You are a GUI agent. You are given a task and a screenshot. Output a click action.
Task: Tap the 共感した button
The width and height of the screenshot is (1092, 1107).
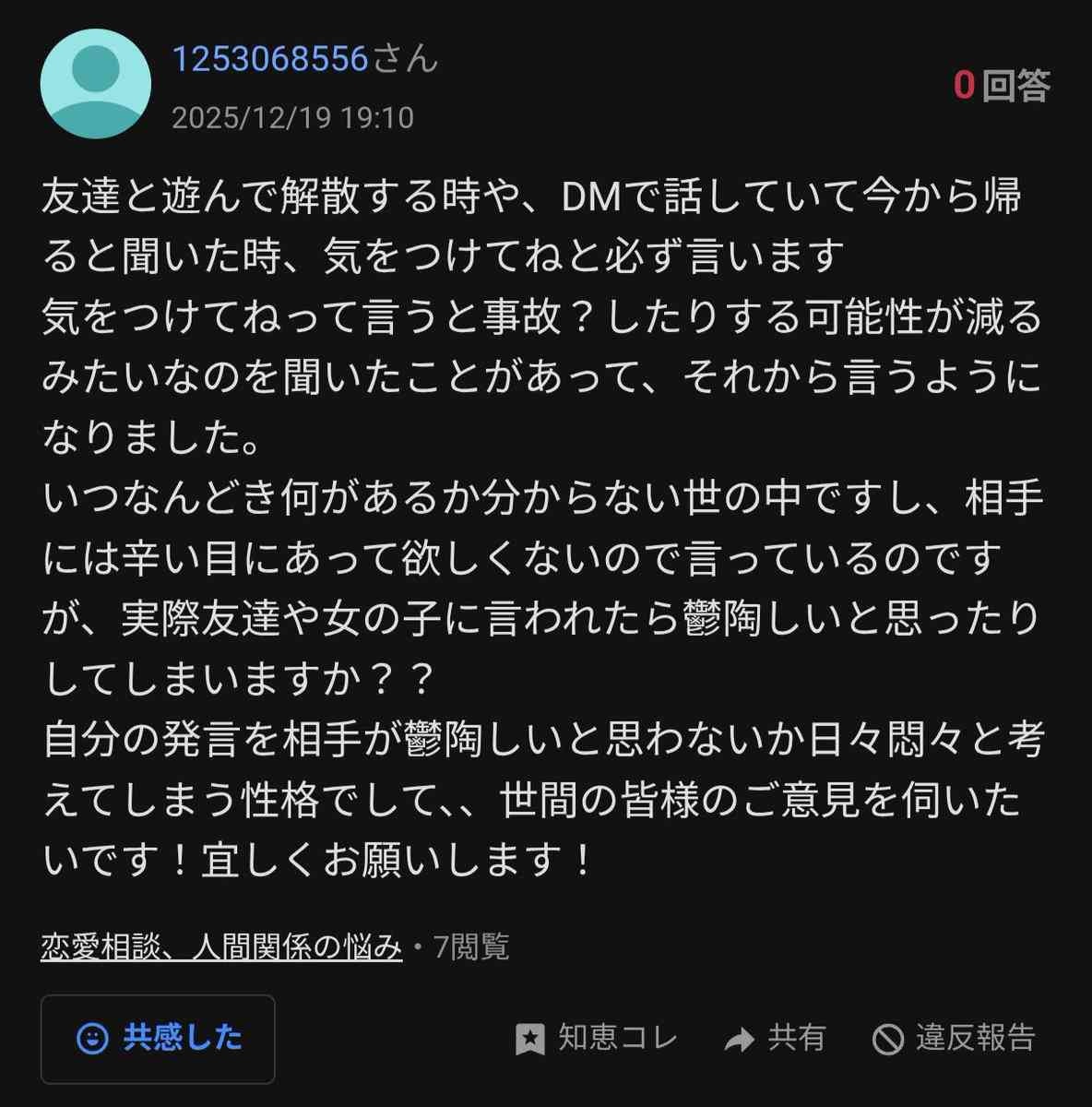tap(158, 1038)
